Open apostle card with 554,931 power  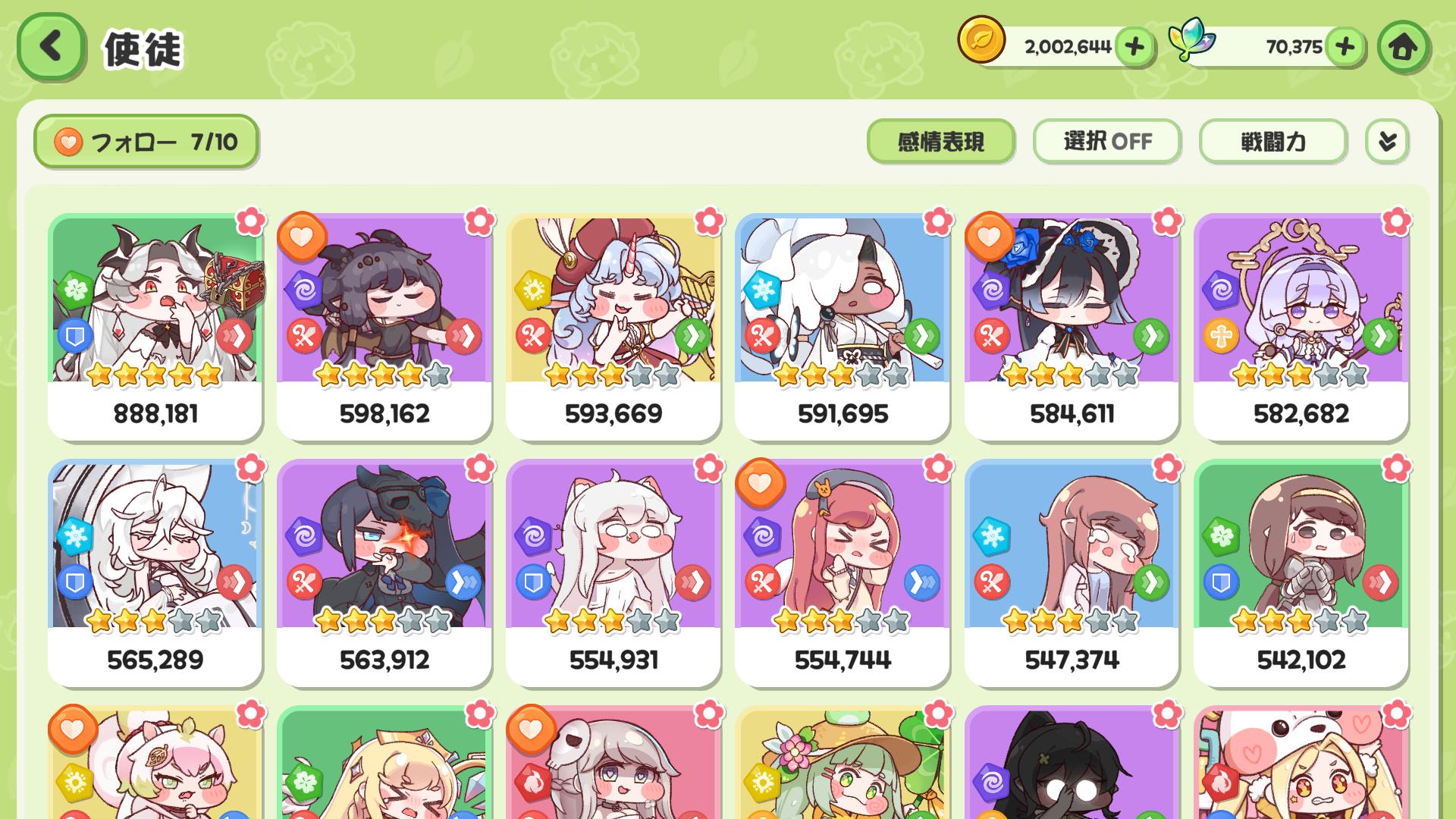pyautogui.click(x=613, y=573)
